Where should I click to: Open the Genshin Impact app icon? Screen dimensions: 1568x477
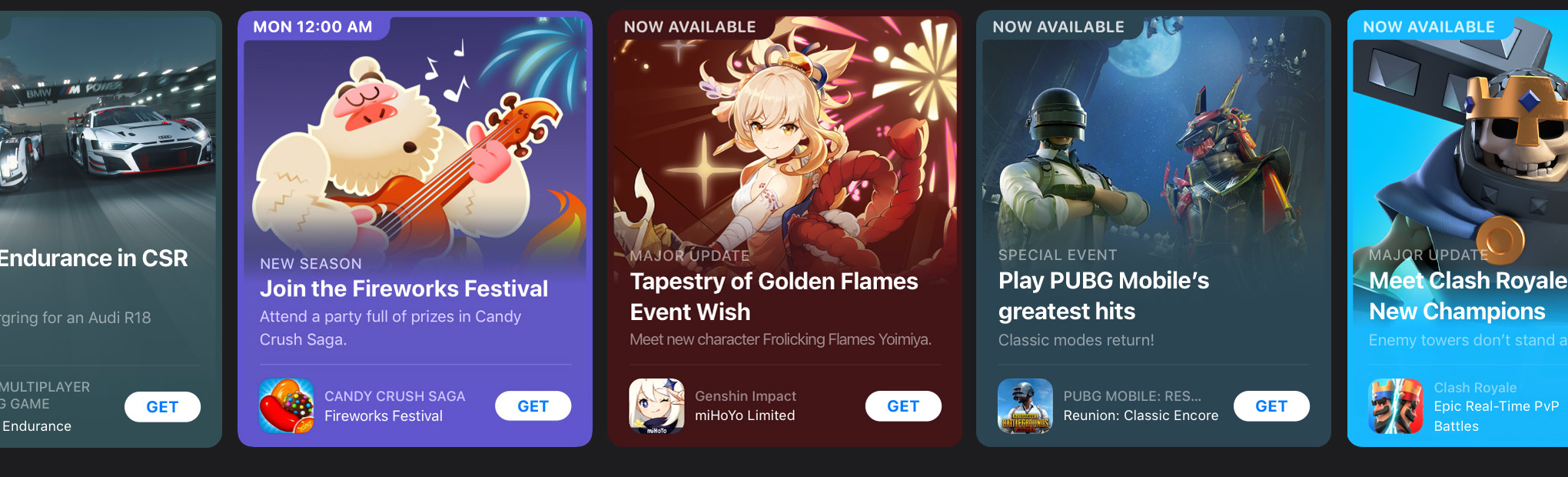click(656, 405)
